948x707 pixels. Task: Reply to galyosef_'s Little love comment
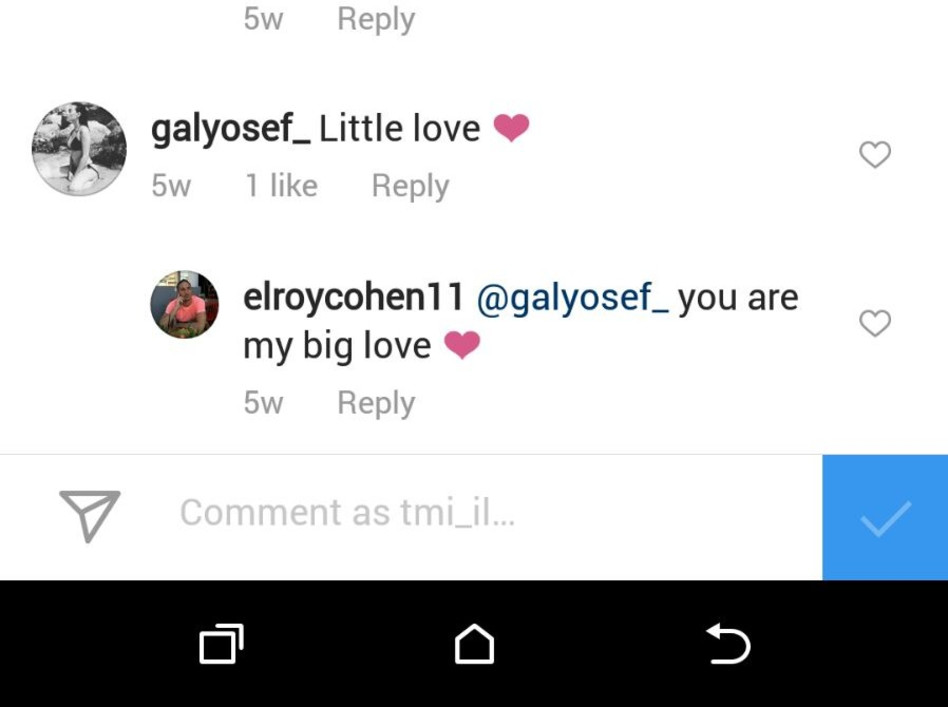(x=410, y=186)
